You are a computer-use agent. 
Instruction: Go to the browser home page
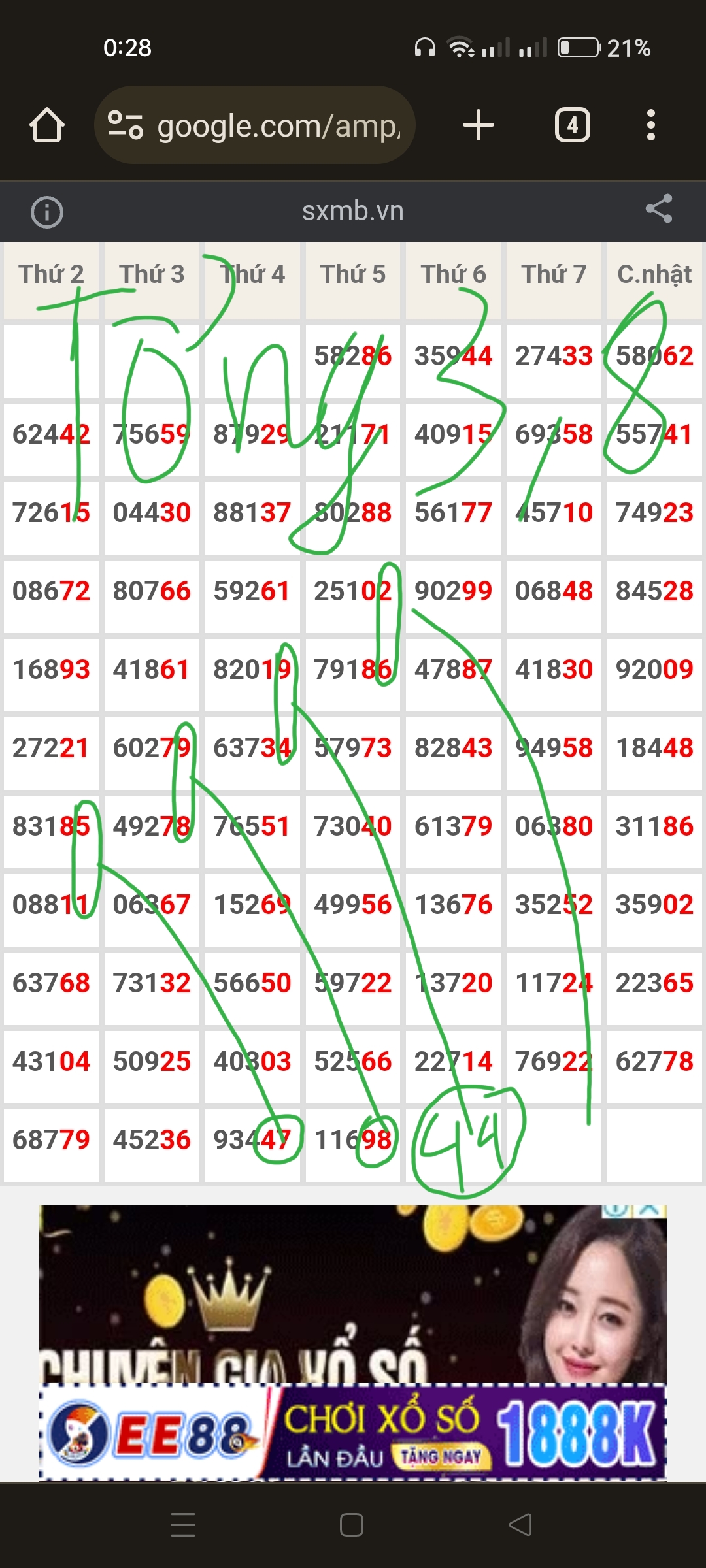coord(47,125)
